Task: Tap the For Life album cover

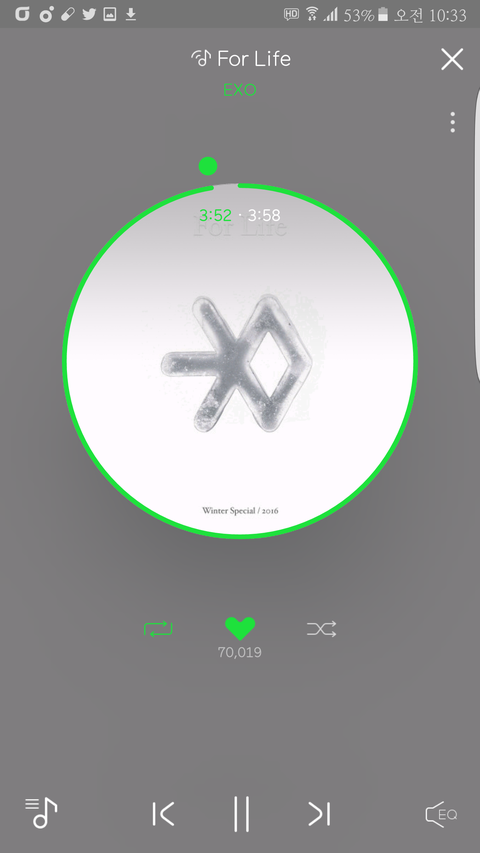Action: coord(240,361)
